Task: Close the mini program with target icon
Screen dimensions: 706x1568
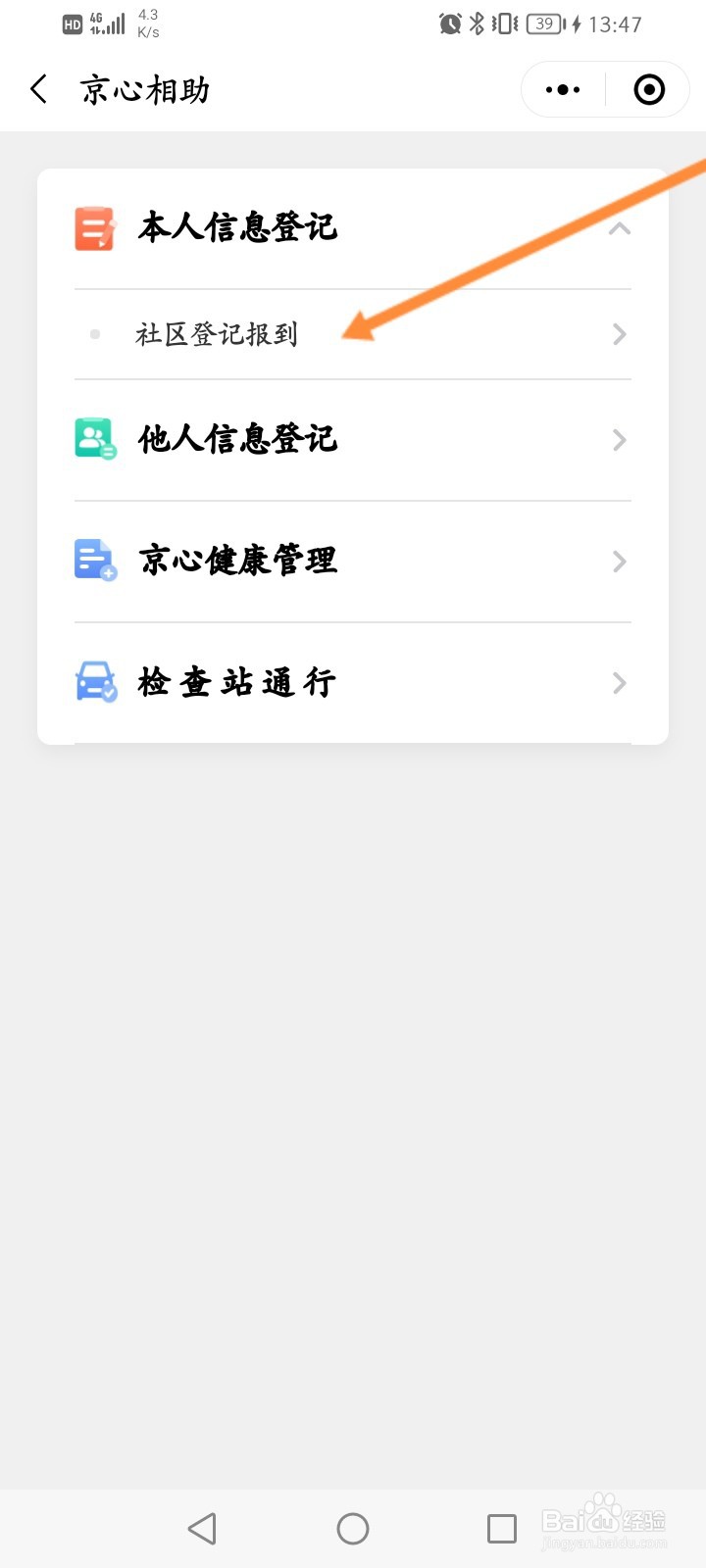Action: [649, 90]
